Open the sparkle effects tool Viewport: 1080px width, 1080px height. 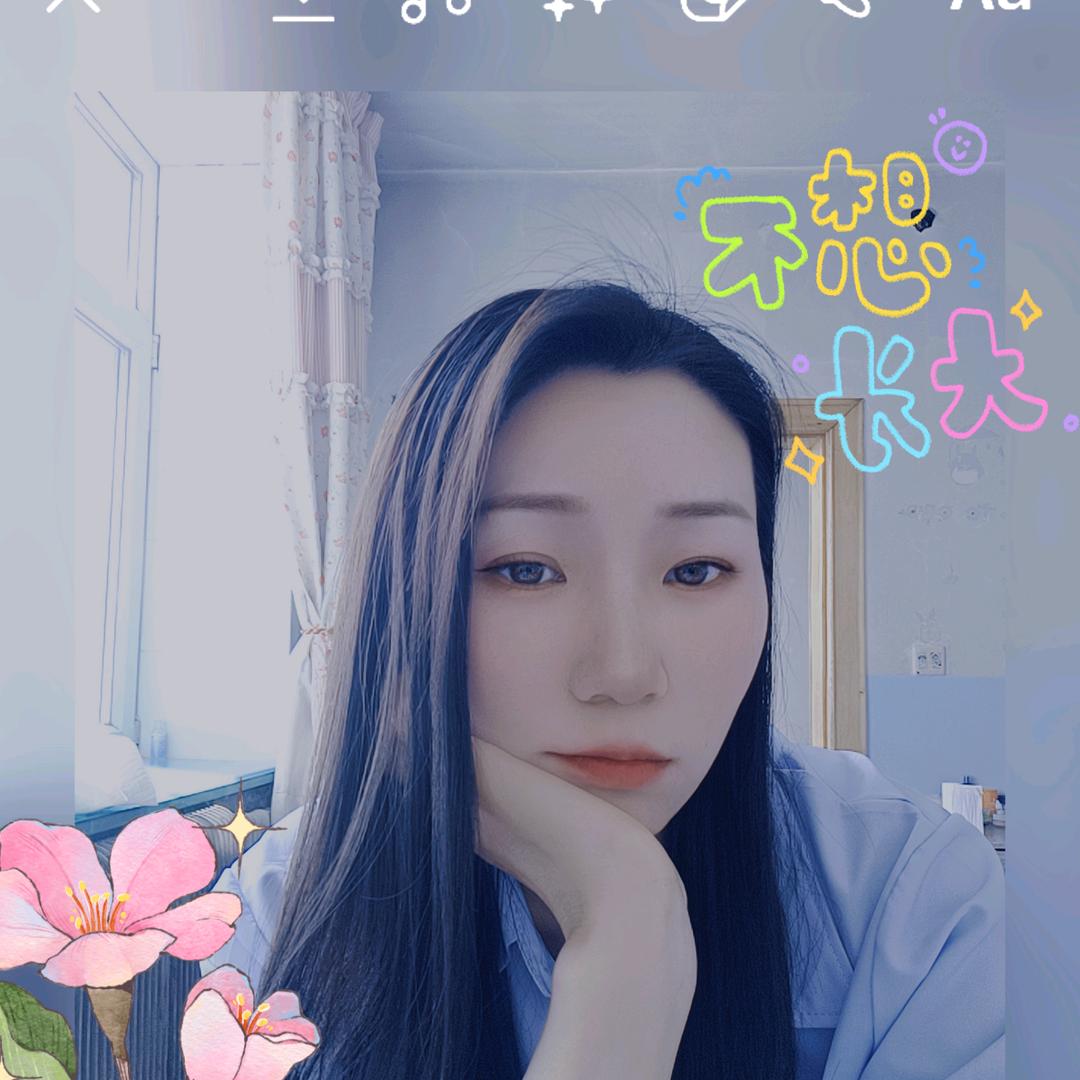(577, 7)
